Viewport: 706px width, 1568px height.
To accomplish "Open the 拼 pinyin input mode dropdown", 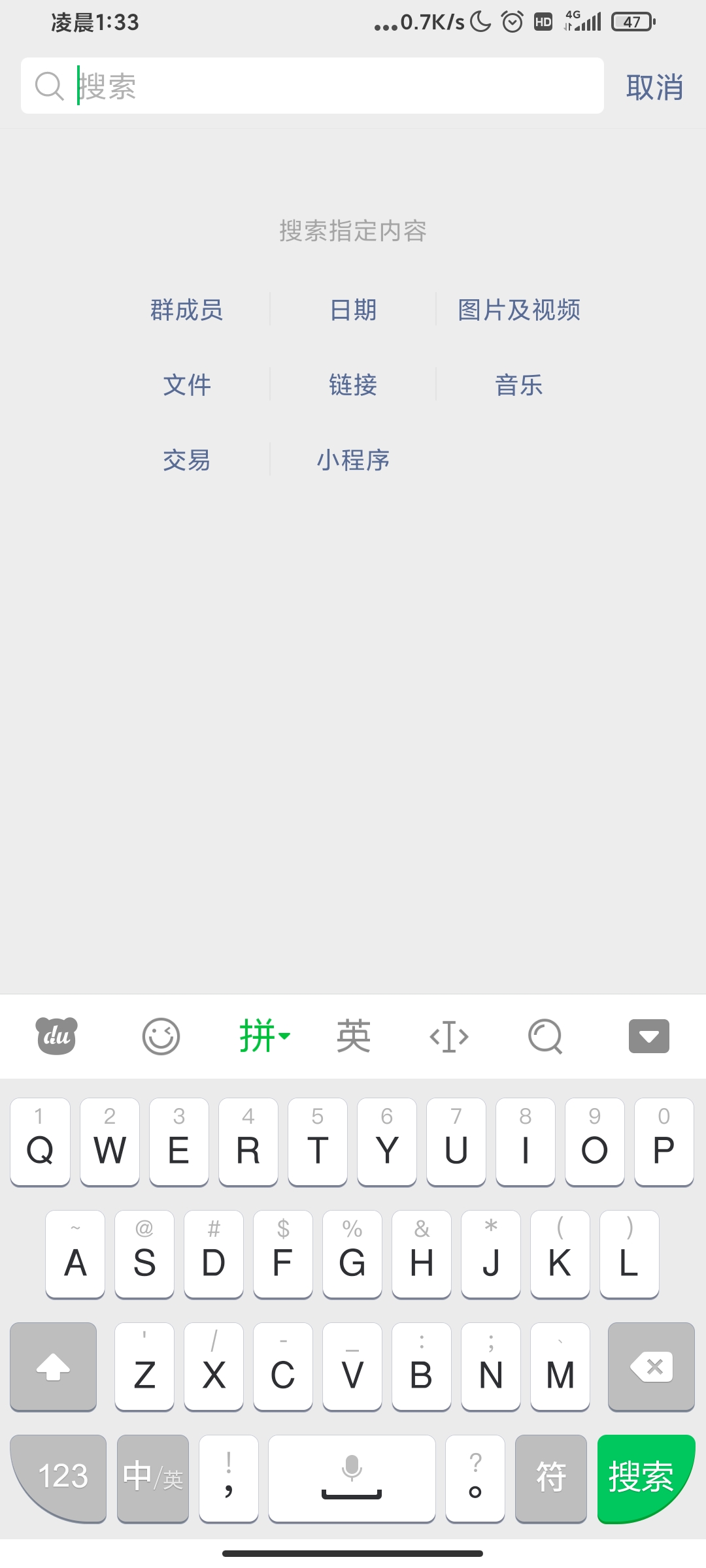I will 265,1036.
